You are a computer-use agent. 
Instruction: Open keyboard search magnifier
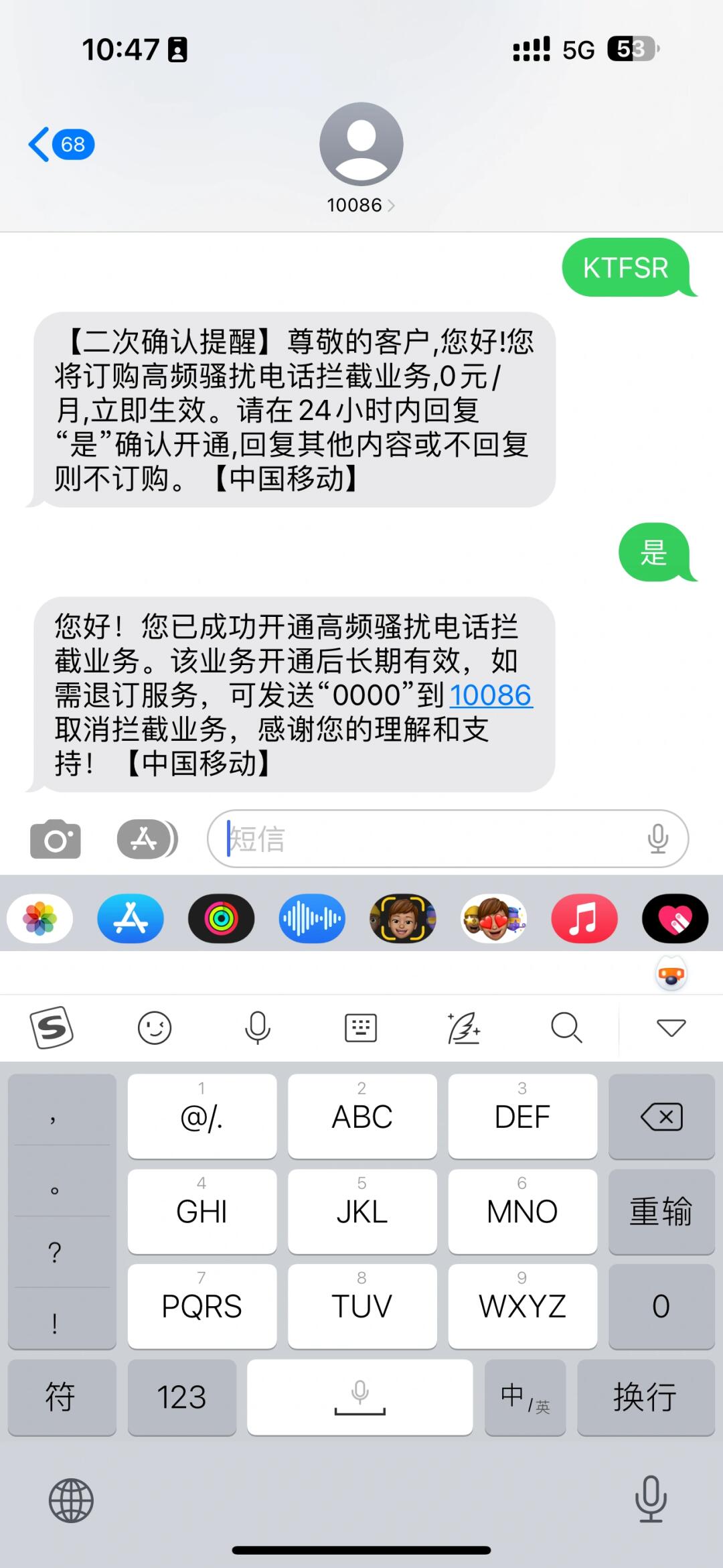(x=566, y=1027)
